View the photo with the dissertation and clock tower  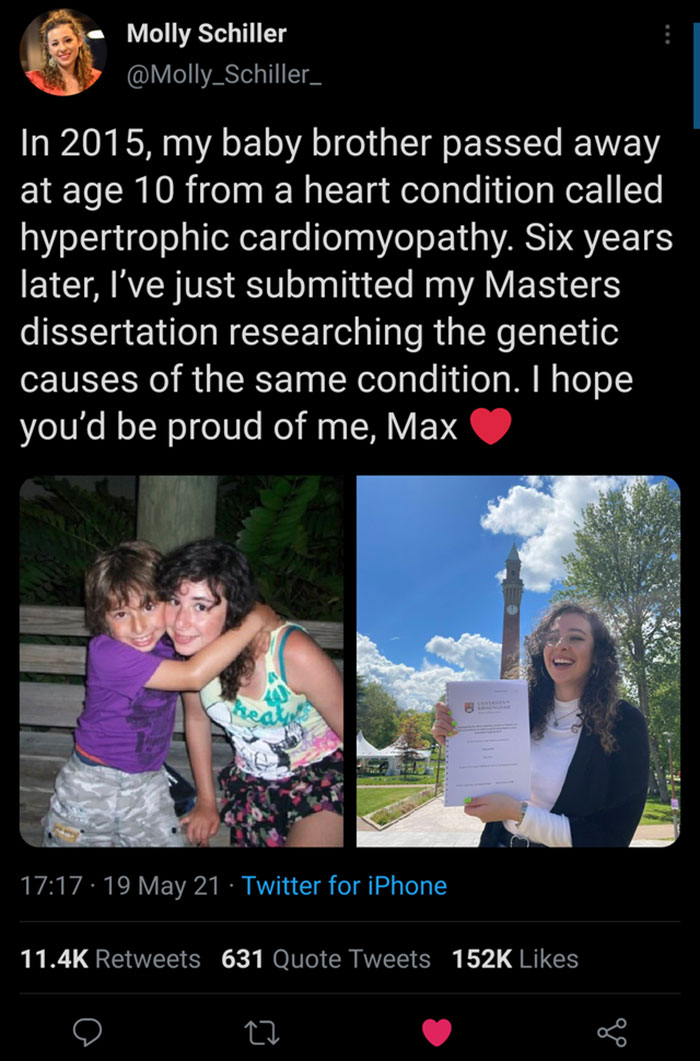point(518,661)
